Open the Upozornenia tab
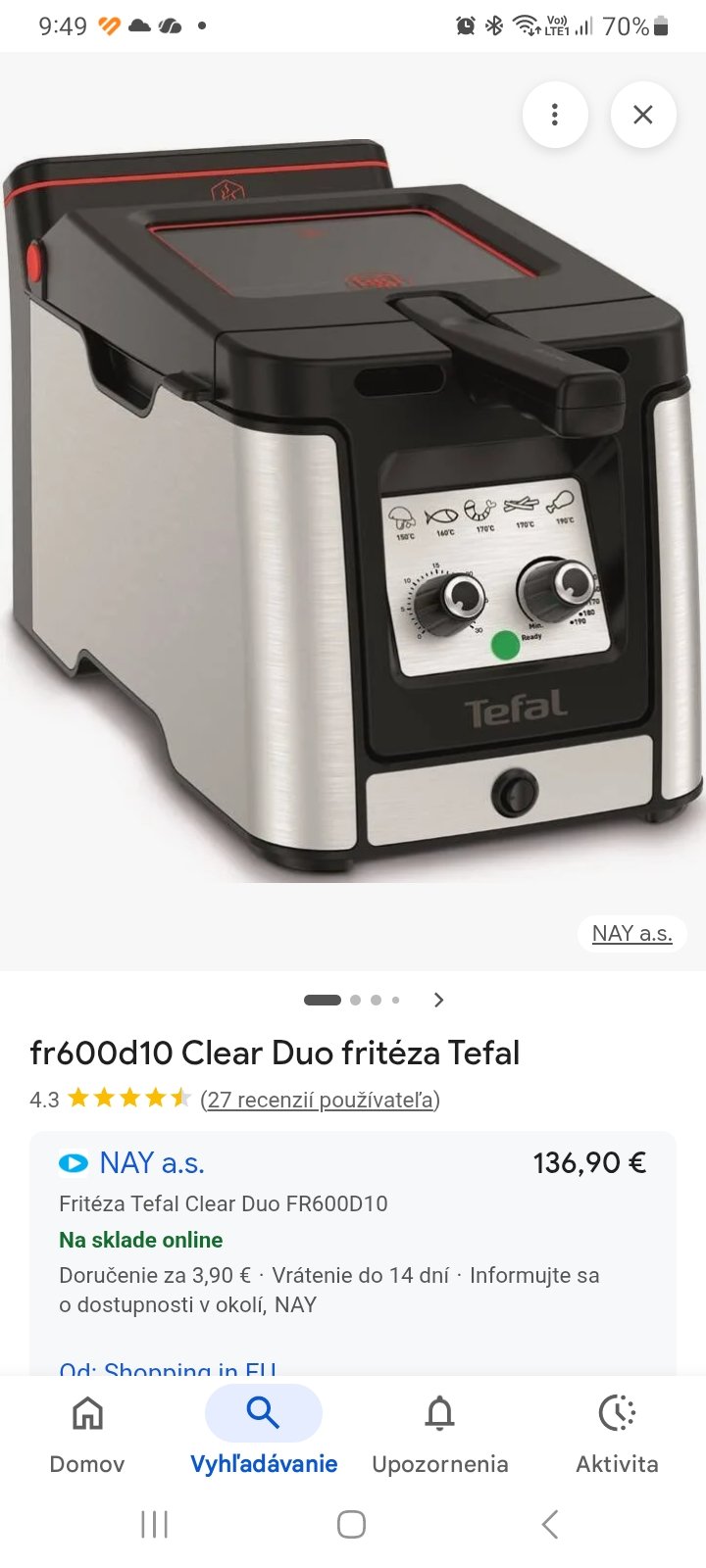This screenshot has width=706, height=1568. (x=439, y=1435)
